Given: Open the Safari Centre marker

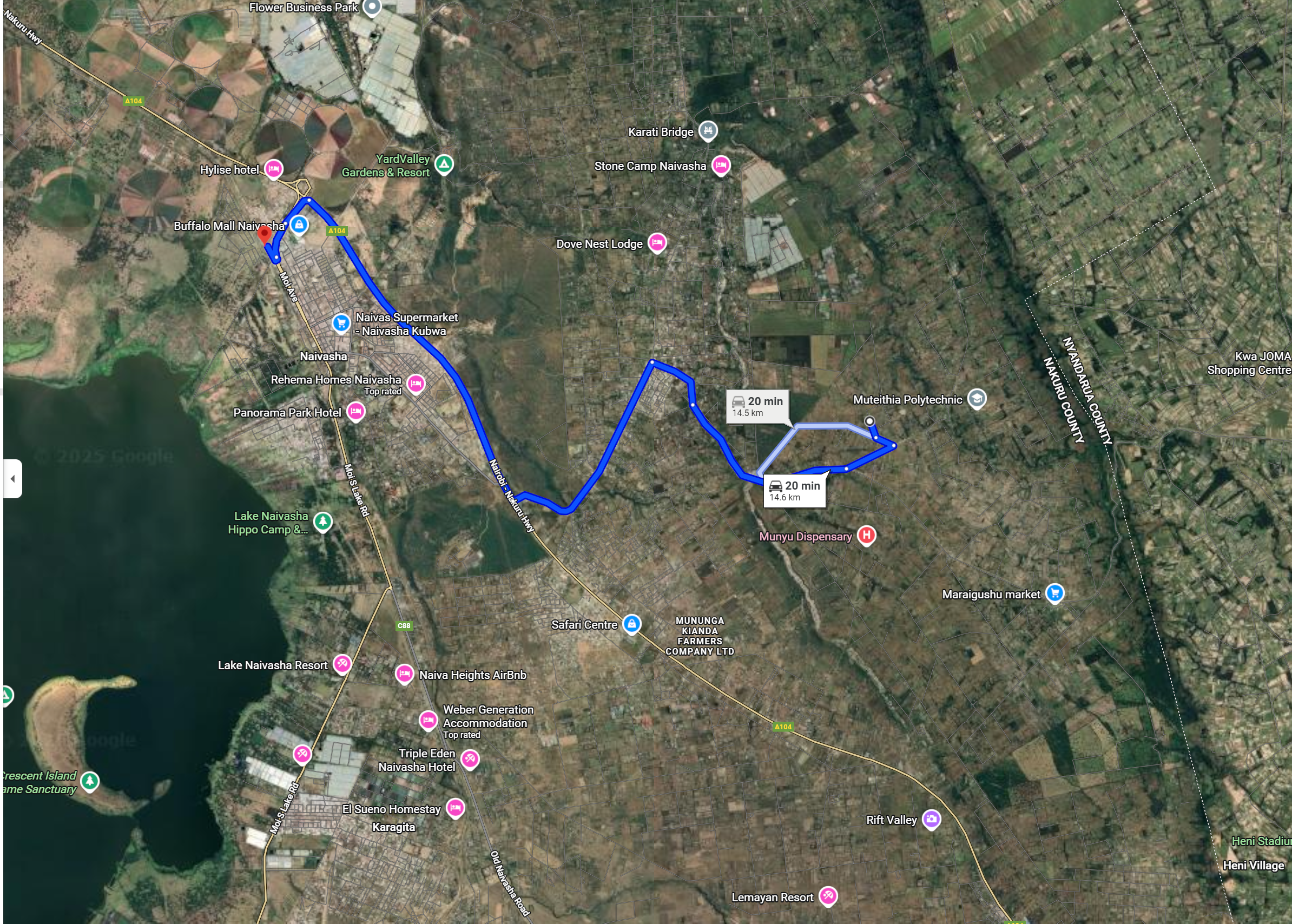Looking at the screenshot, I should click(x=631, y=624).
